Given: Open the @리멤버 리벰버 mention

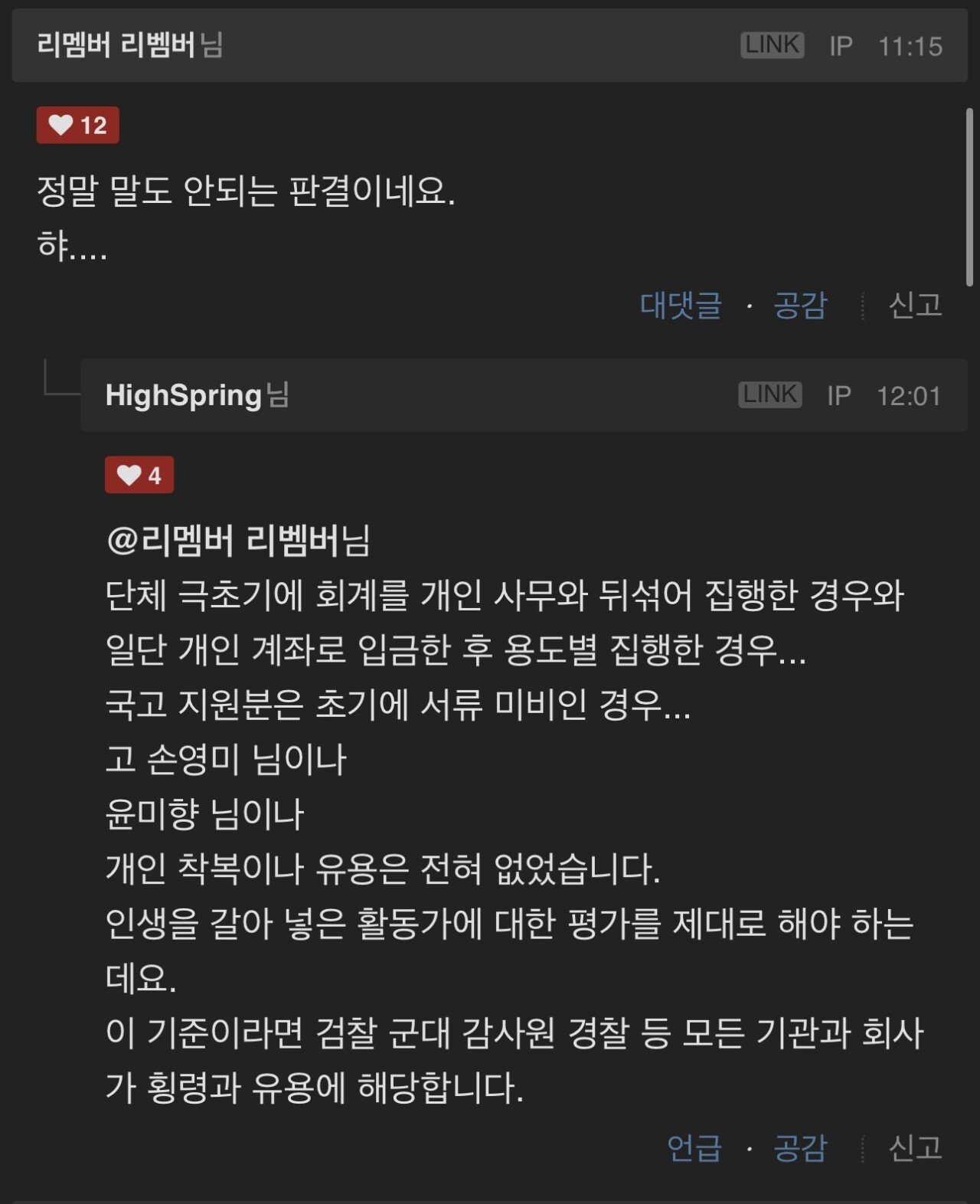Looking at the screenshot, I should (237, 540).
